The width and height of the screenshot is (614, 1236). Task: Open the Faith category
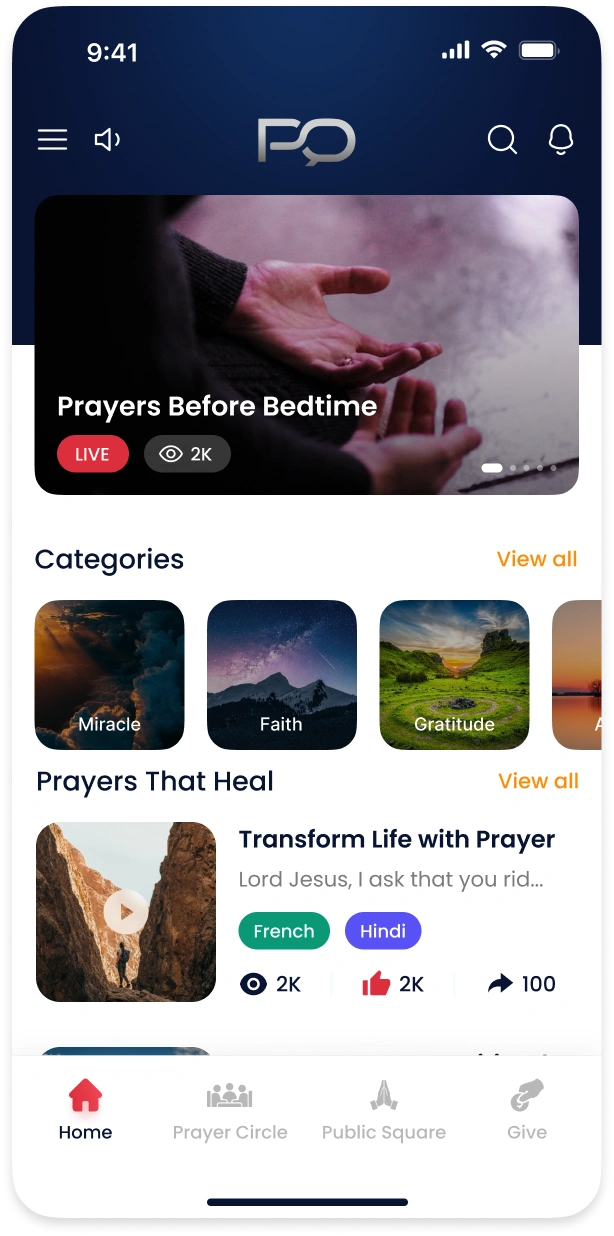pyautogui.click(x=281, y=675)
